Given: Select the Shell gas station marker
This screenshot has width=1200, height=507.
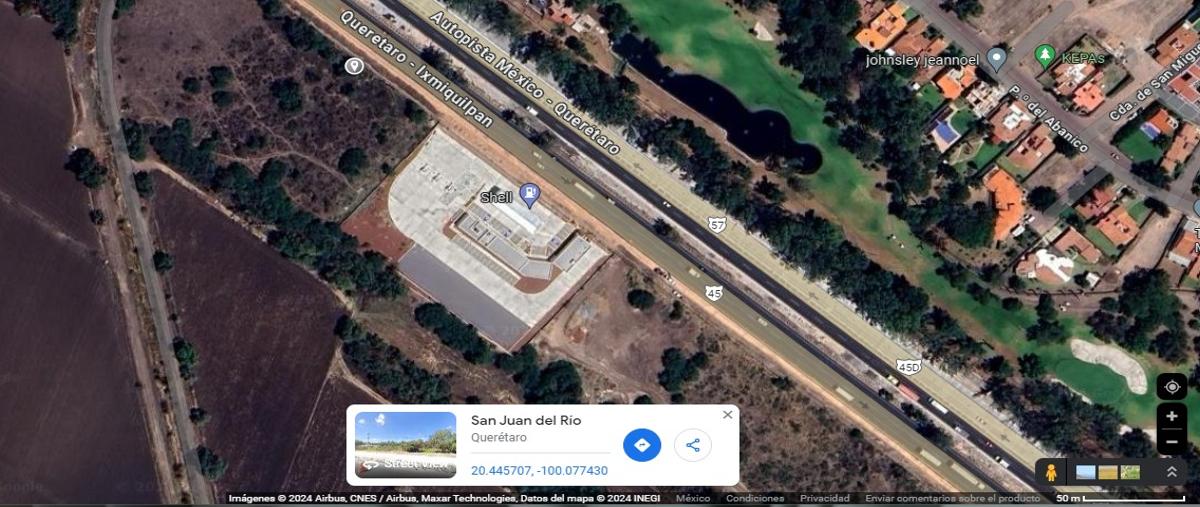Looking at the screenshot, I should click(530, 195).
